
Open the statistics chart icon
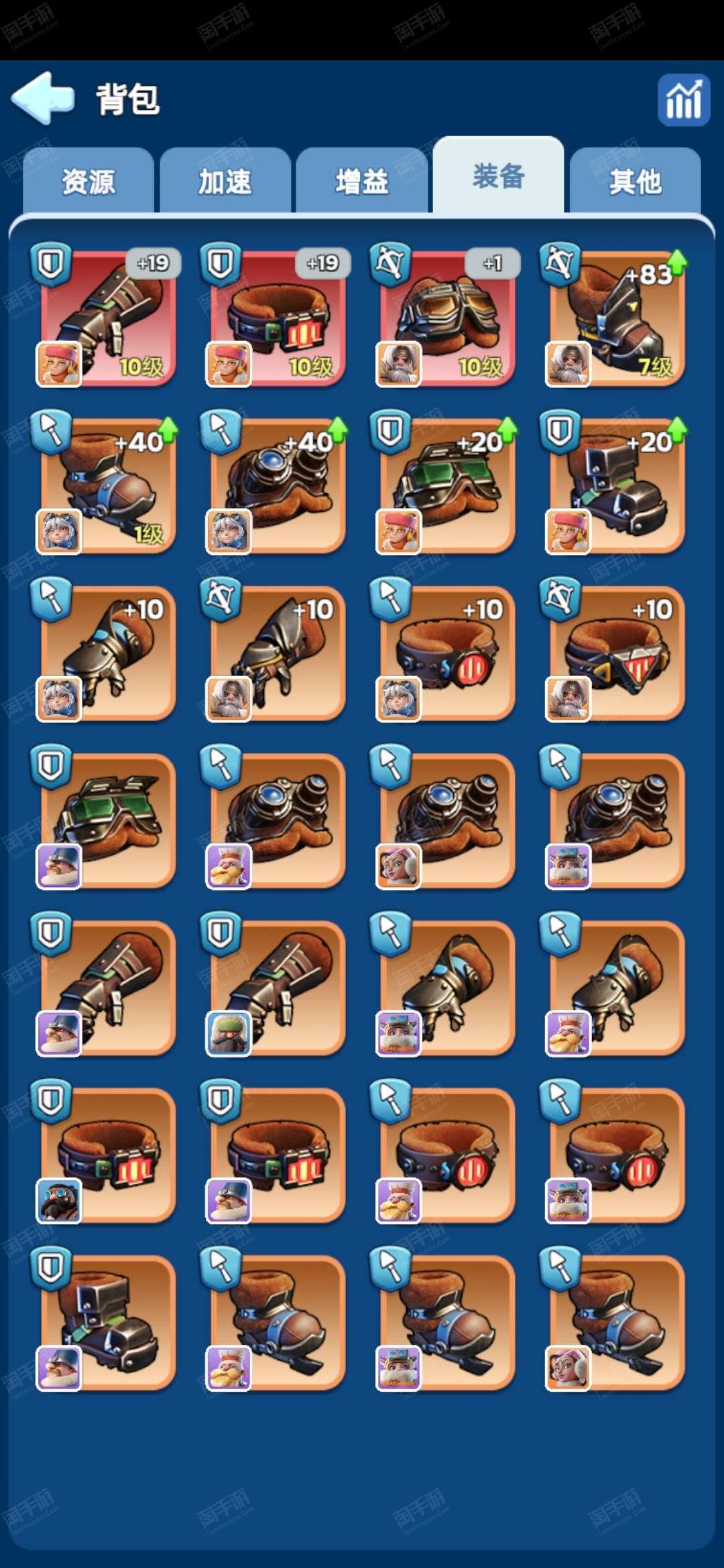point(683,100)
